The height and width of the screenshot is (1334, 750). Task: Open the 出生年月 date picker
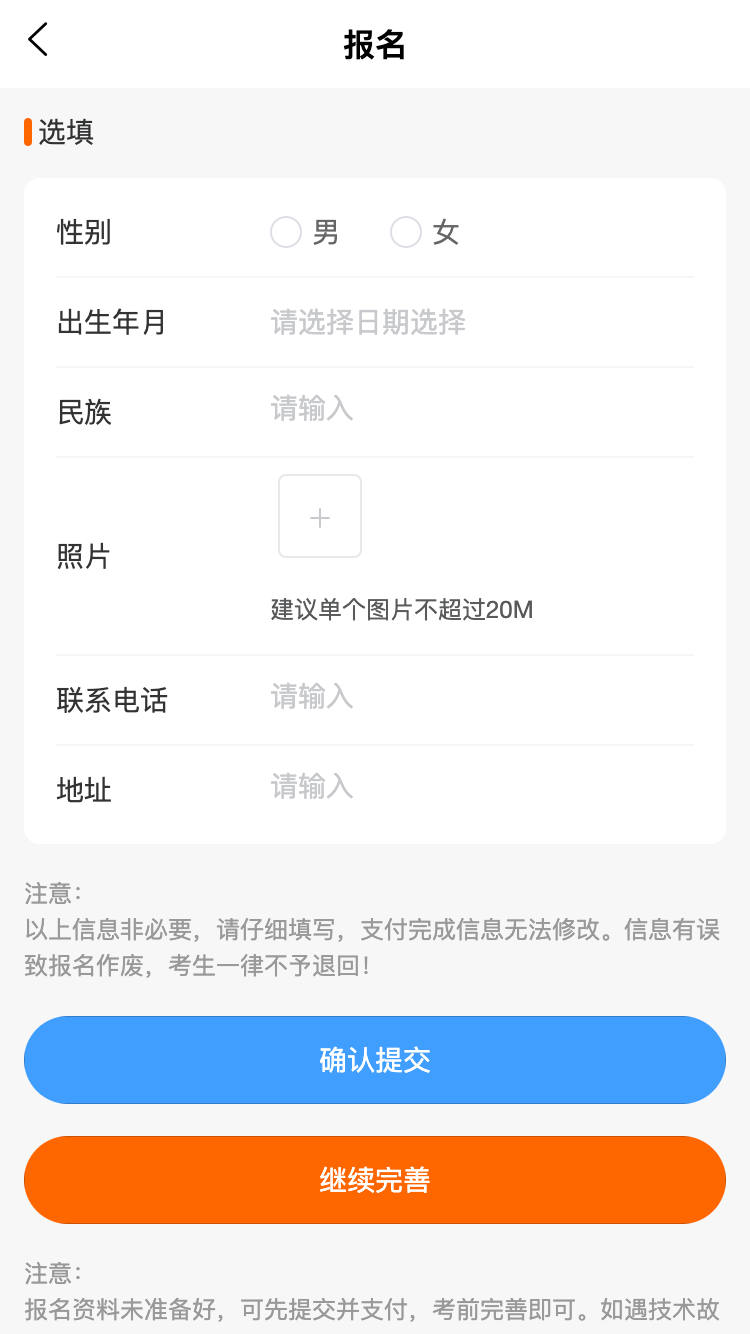click(x=368, y=322)
